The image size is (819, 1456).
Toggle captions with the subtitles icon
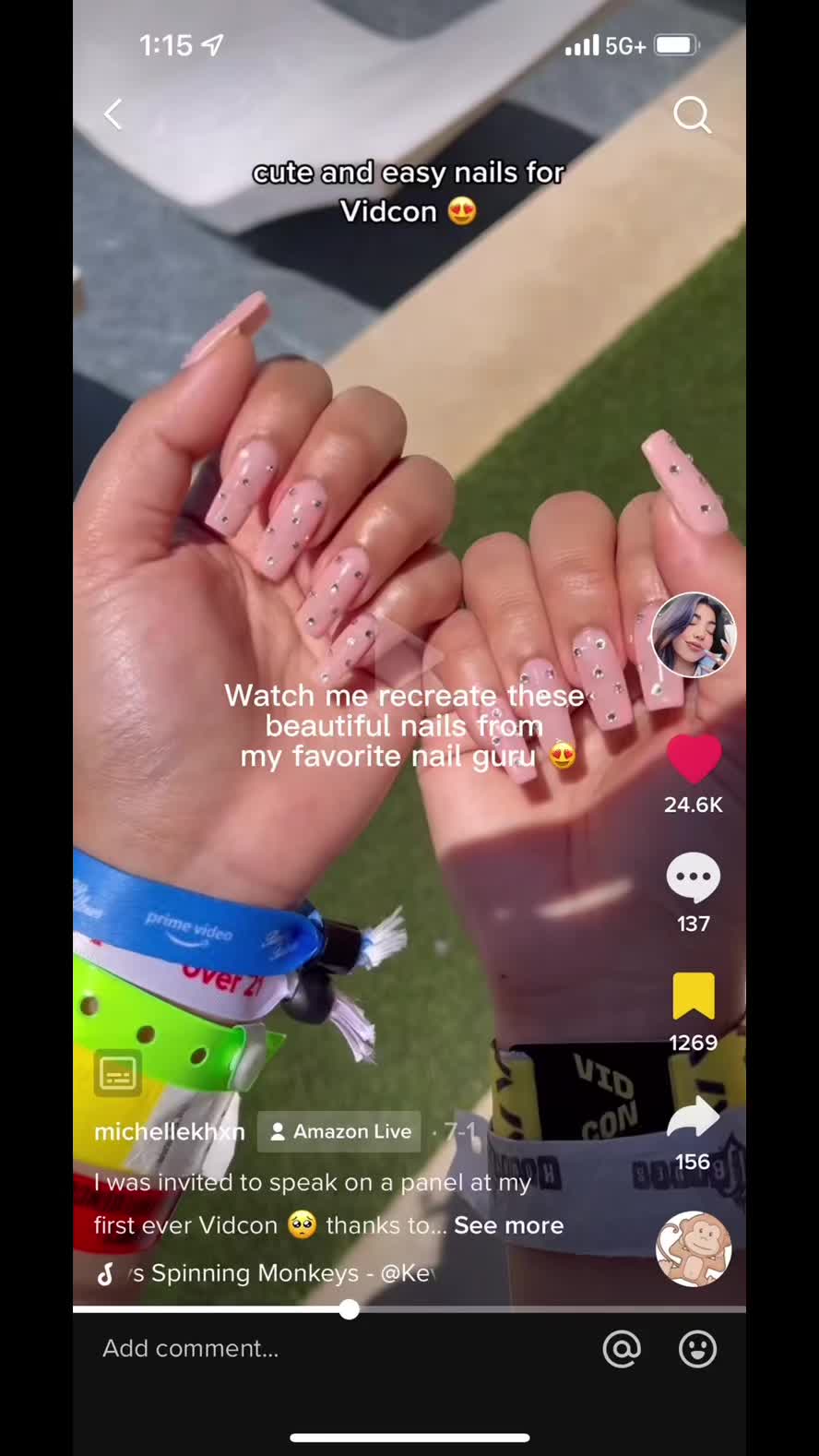pyautogui.click(x=118, y=1074)
